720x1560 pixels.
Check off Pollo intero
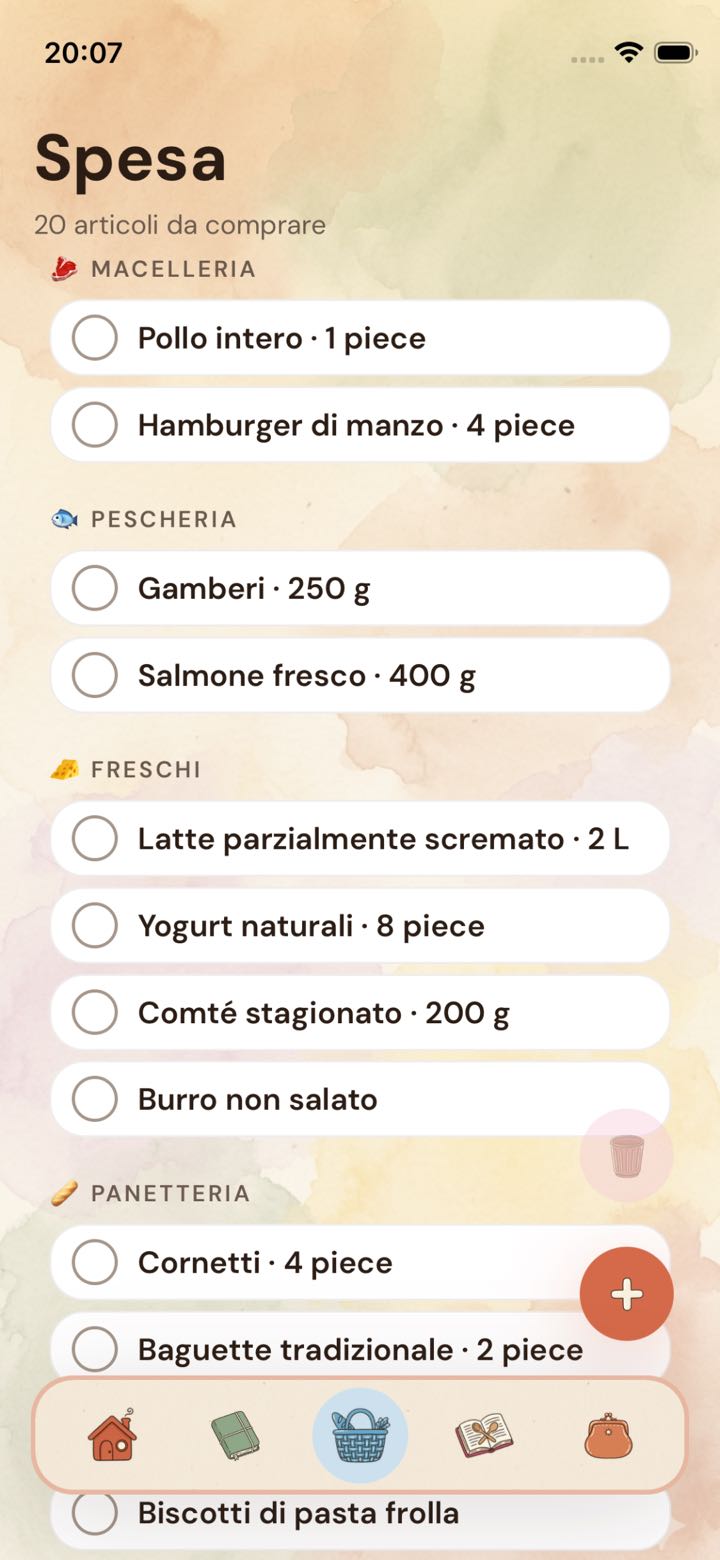(x=95, y=338)
